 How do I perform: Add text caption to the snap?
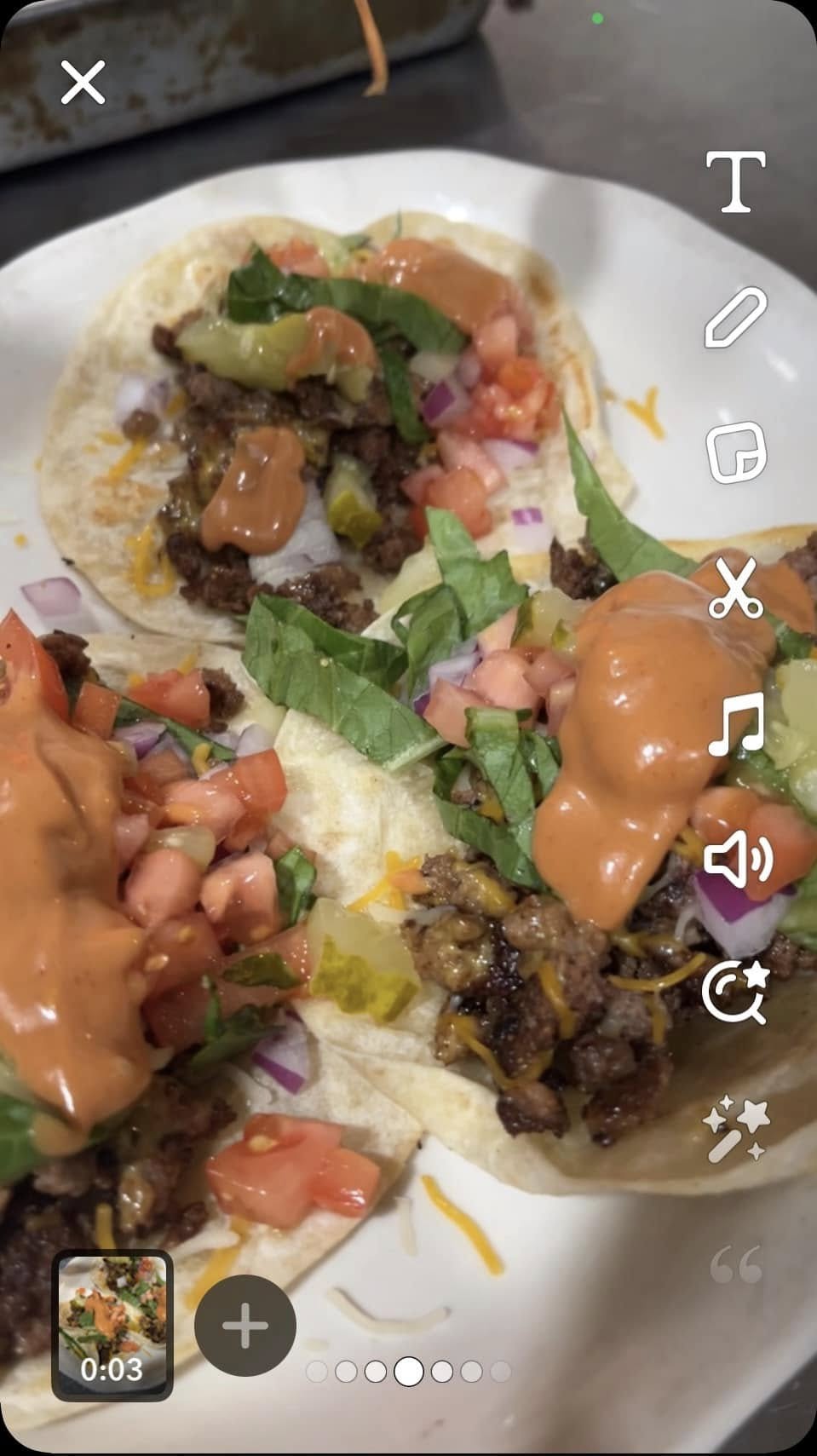pos(736,181)
